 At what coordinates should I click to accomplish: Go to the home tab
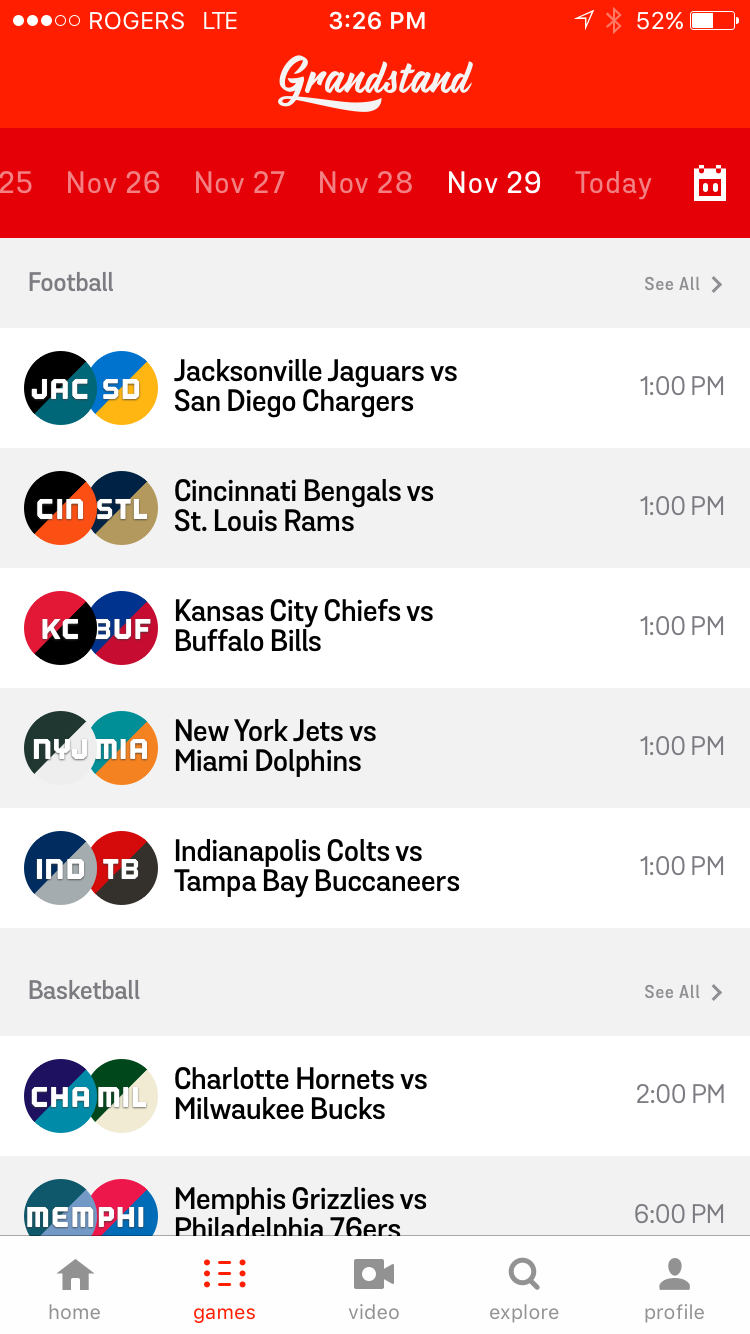[75, 1289]
